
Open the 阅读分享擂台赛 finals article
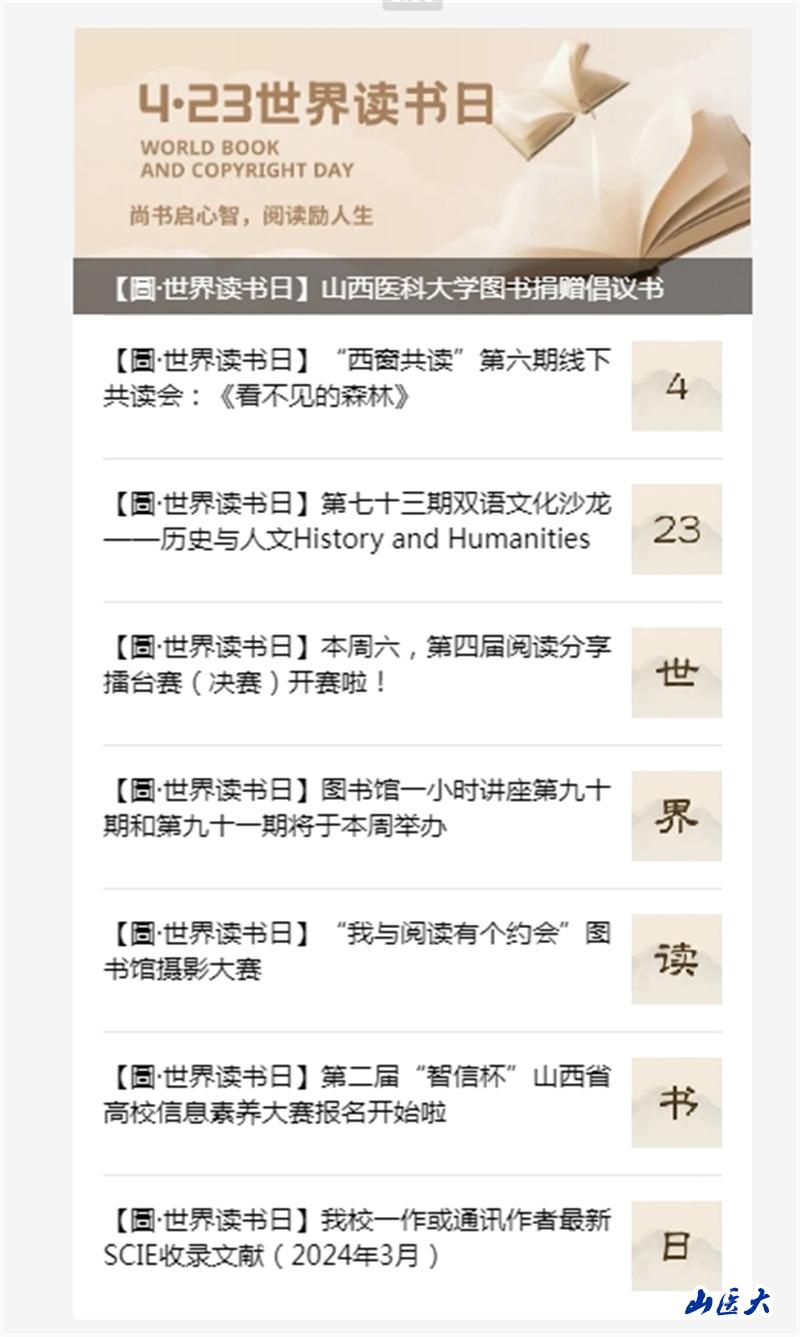tap(357, 664)
